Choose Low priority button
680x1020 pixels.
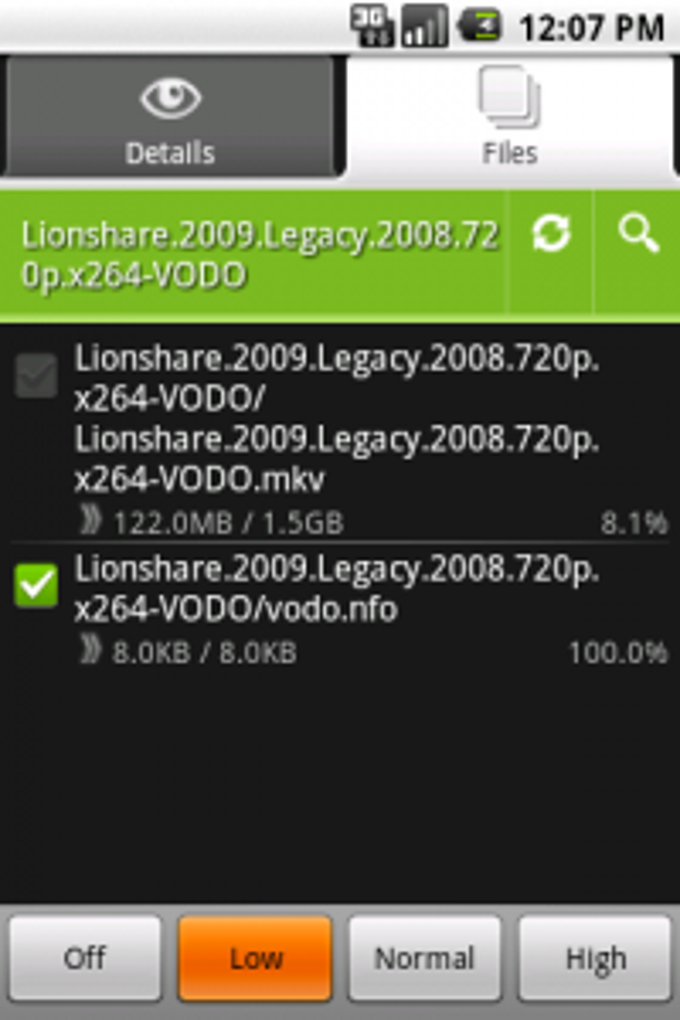[255, 958]
